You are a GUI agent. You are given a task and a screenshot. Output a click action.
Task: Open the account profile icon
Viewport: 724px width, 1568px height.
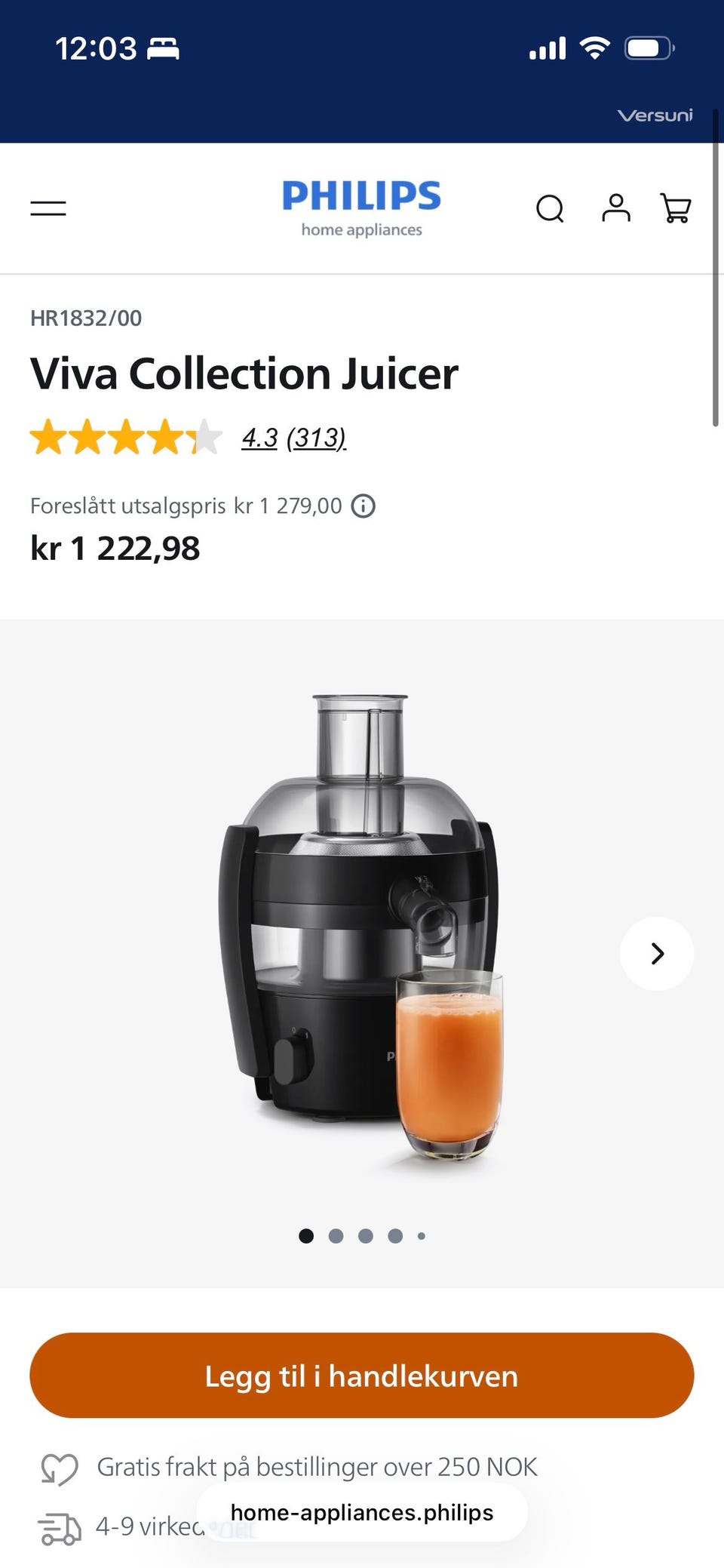point(615,208)
